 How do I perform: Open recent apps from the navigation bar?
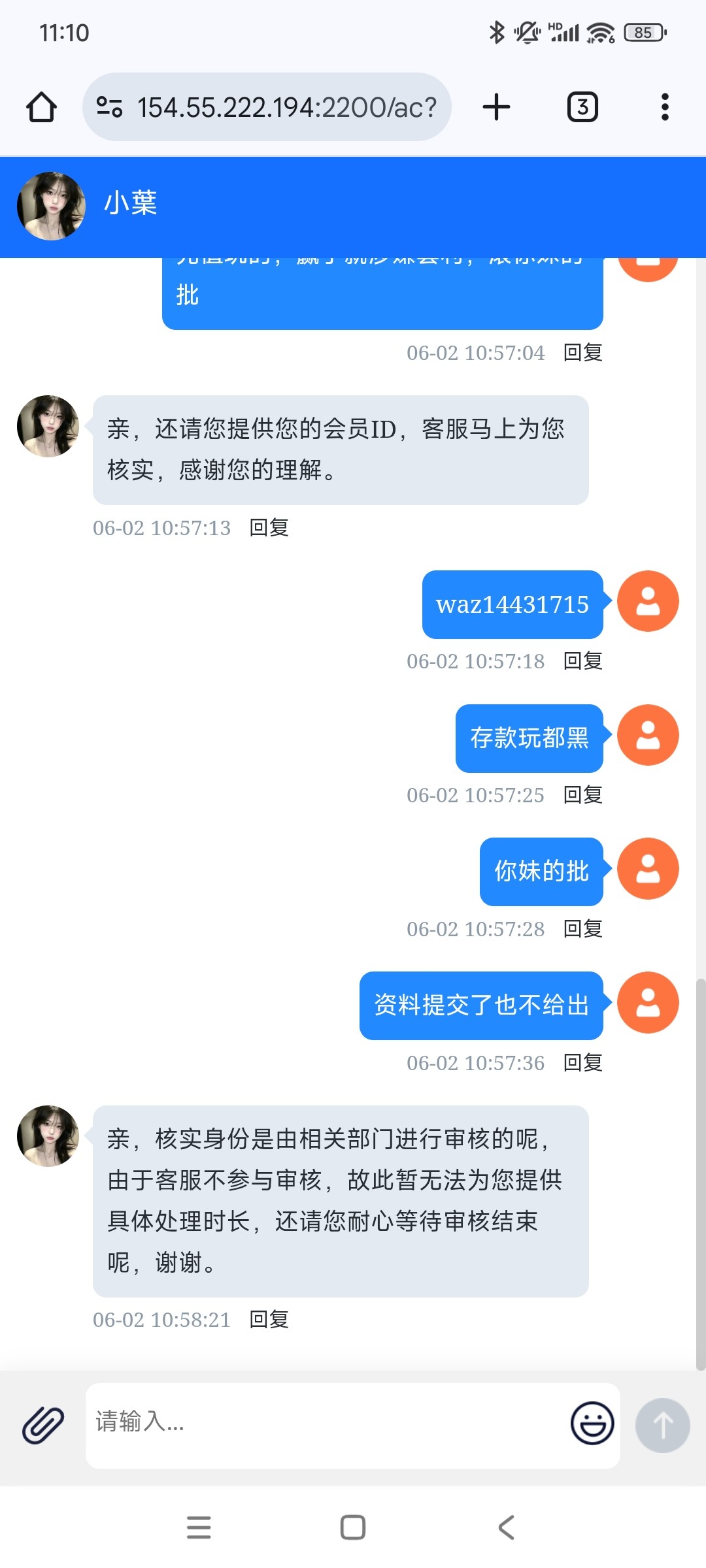pyautogui.click(x=199, y=1527)
